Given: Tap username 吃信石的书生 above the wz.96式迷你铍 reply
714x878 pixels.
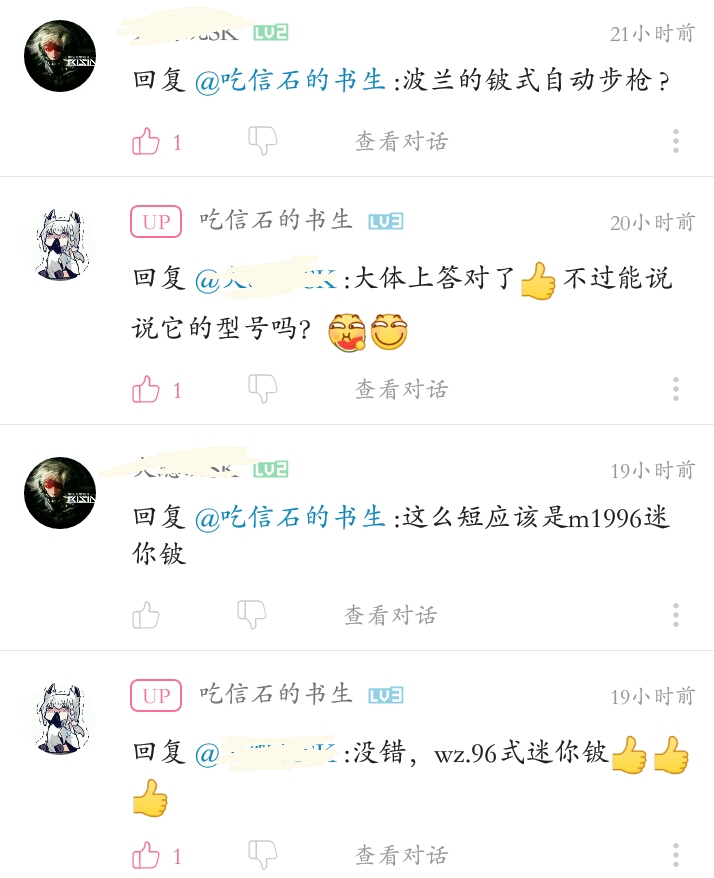Looking at the screenshot, I should (x=276, y=694).
